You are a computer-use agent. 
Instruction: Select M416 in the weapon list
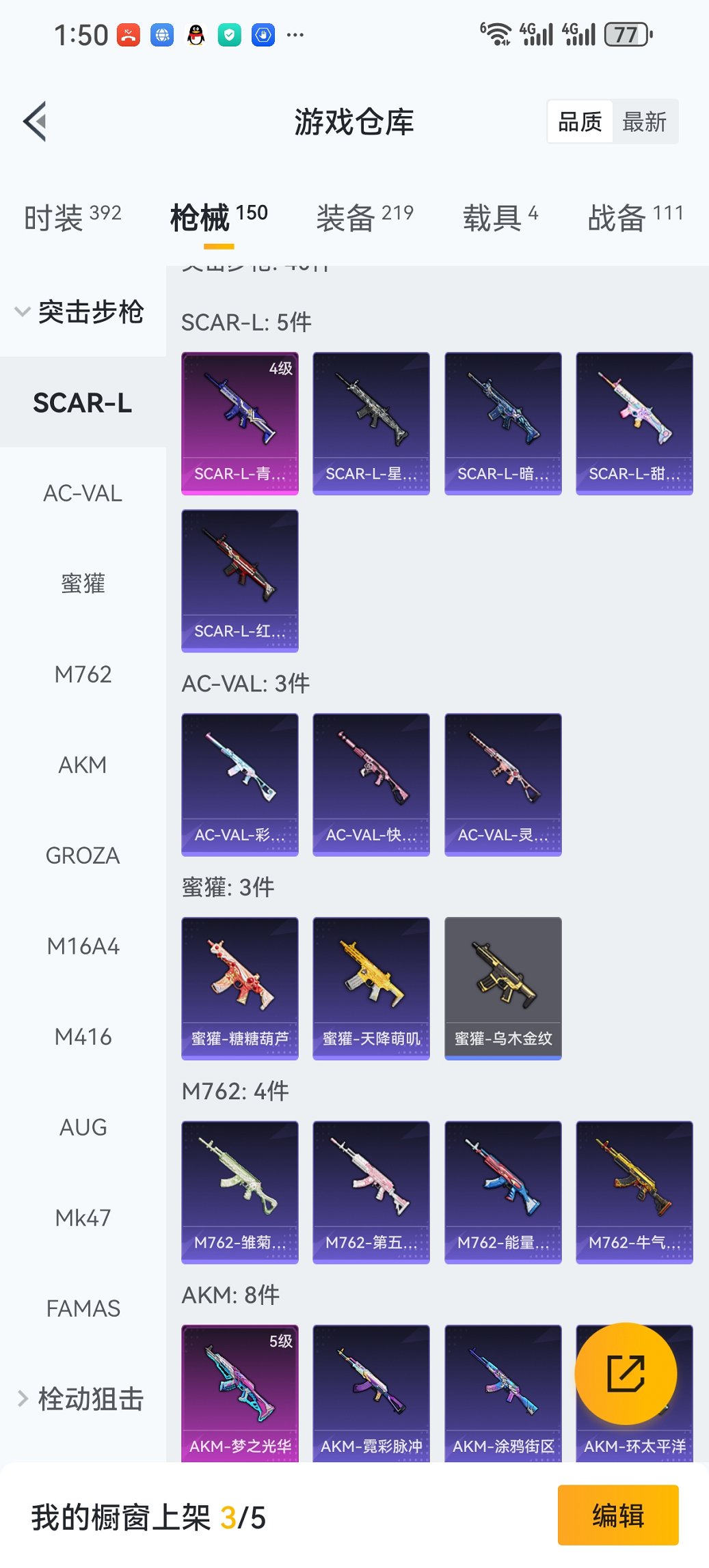click(x=83, y=1036)
